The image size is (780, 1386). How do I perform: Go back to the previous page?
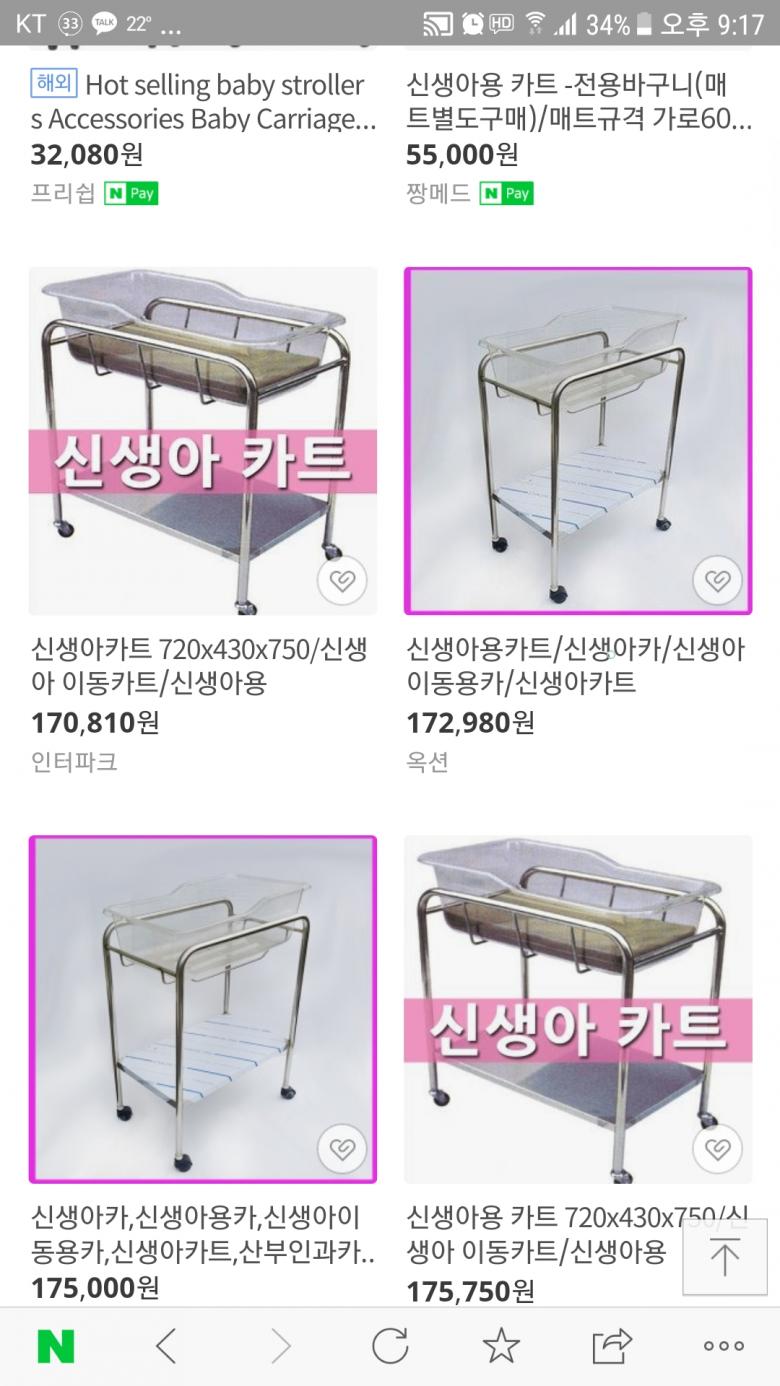pos(167,1346)
